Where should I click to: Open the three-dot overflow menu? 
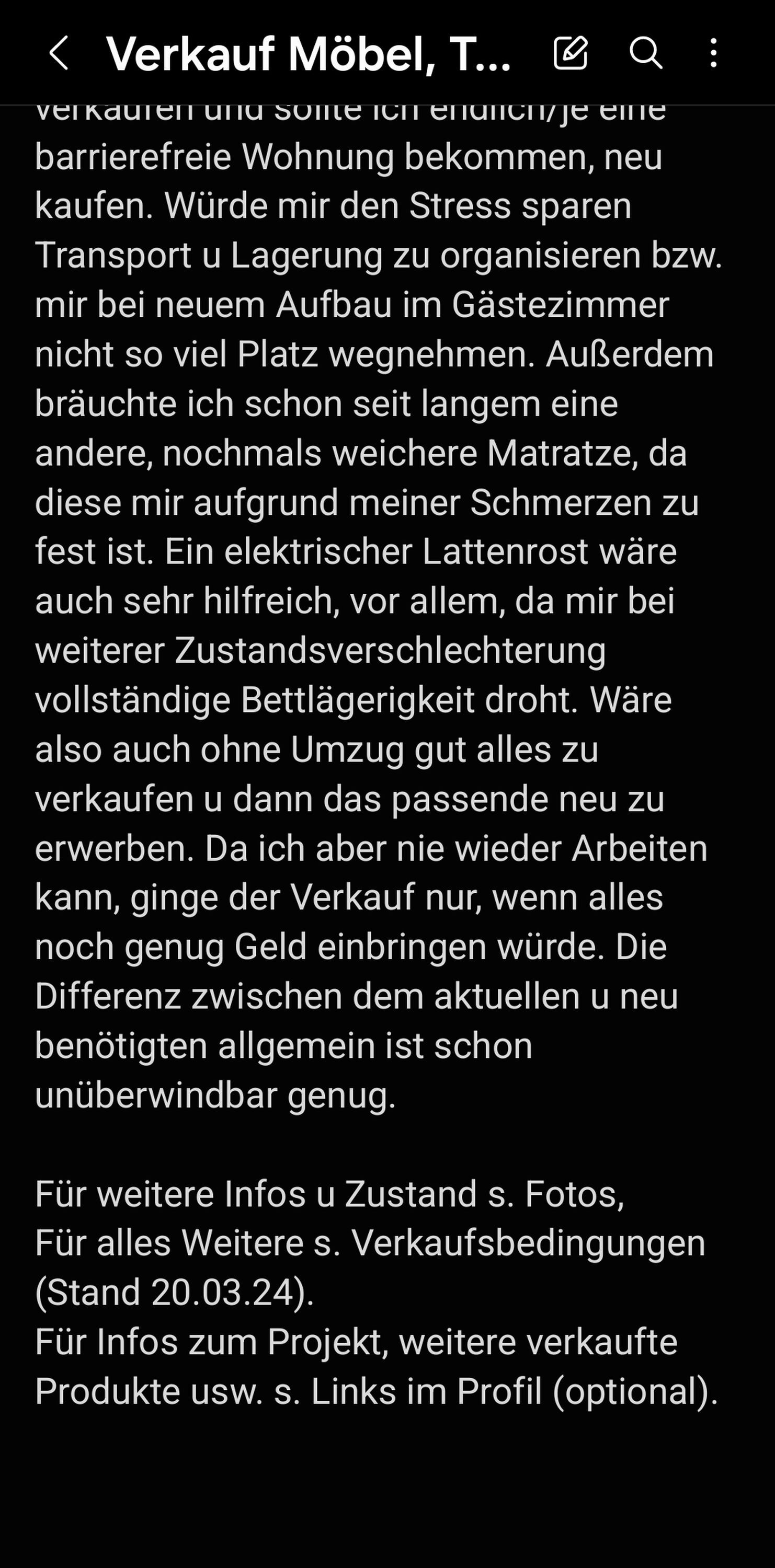pyautogui.click(x=713, y=52)
